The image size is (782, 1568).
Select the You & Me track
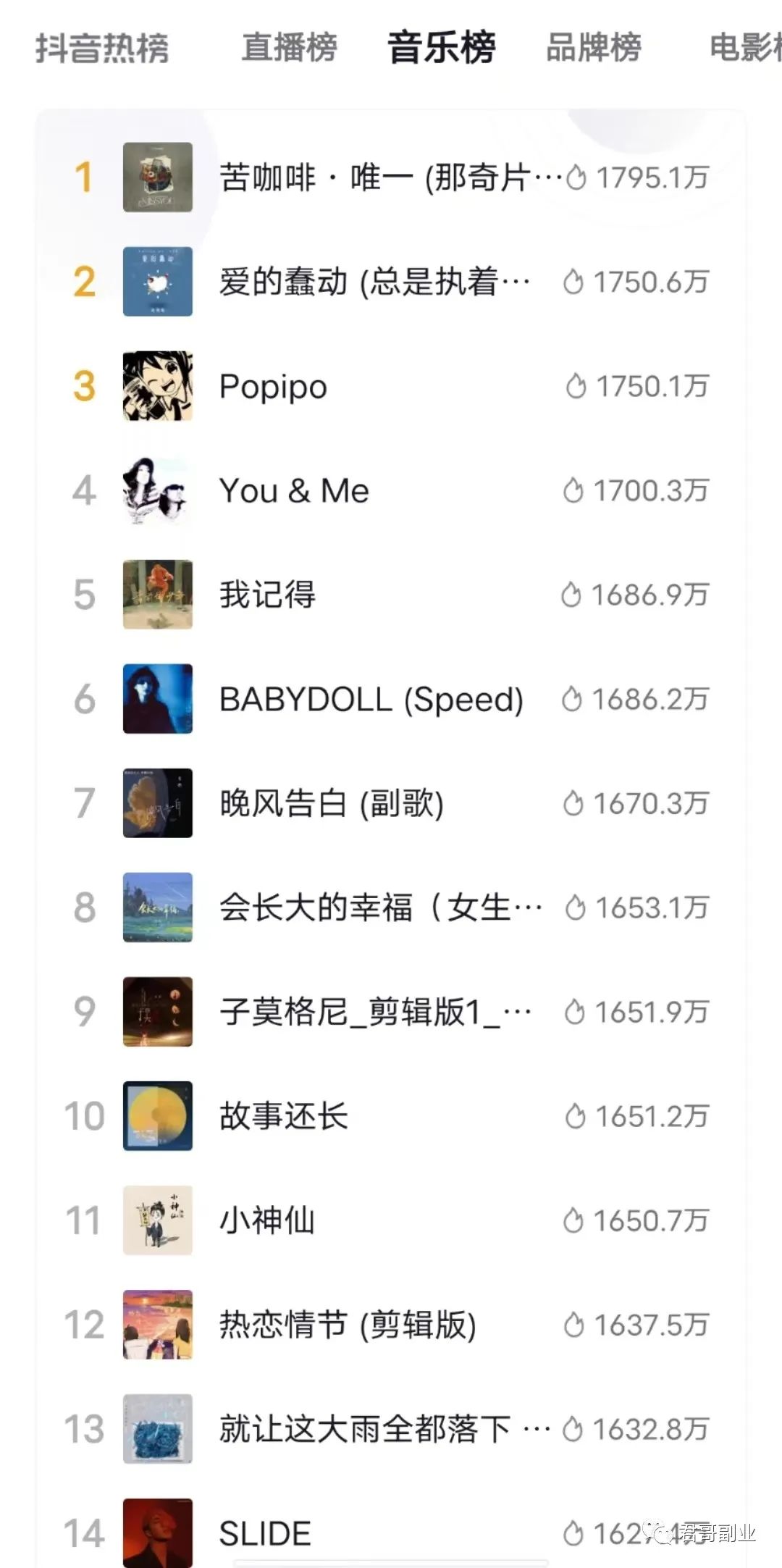click(294, 490)
